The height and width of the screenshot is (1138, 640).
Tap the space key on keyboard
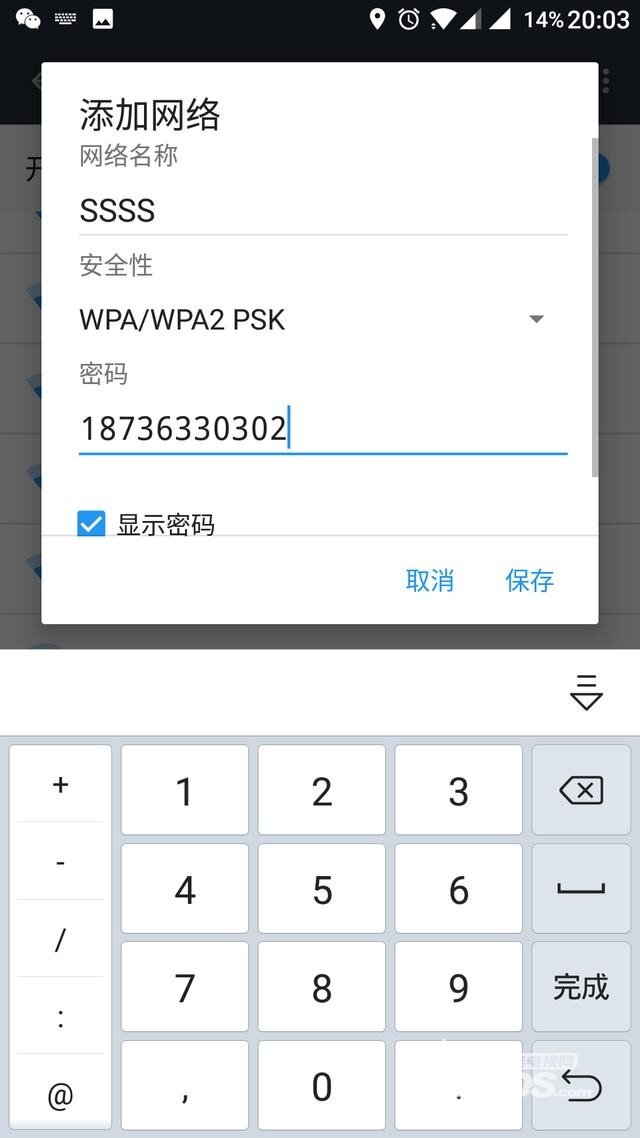click(x=581, y=889)
